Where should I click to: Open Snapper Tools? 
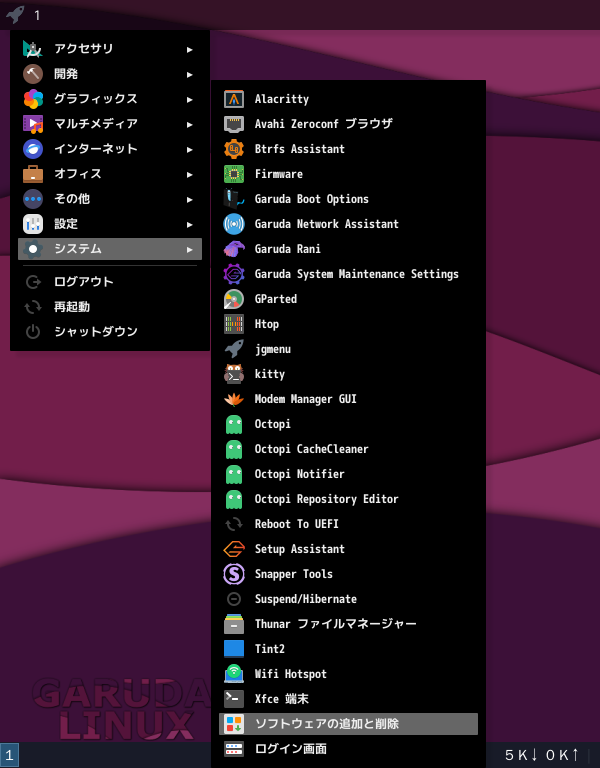[293, 574]
